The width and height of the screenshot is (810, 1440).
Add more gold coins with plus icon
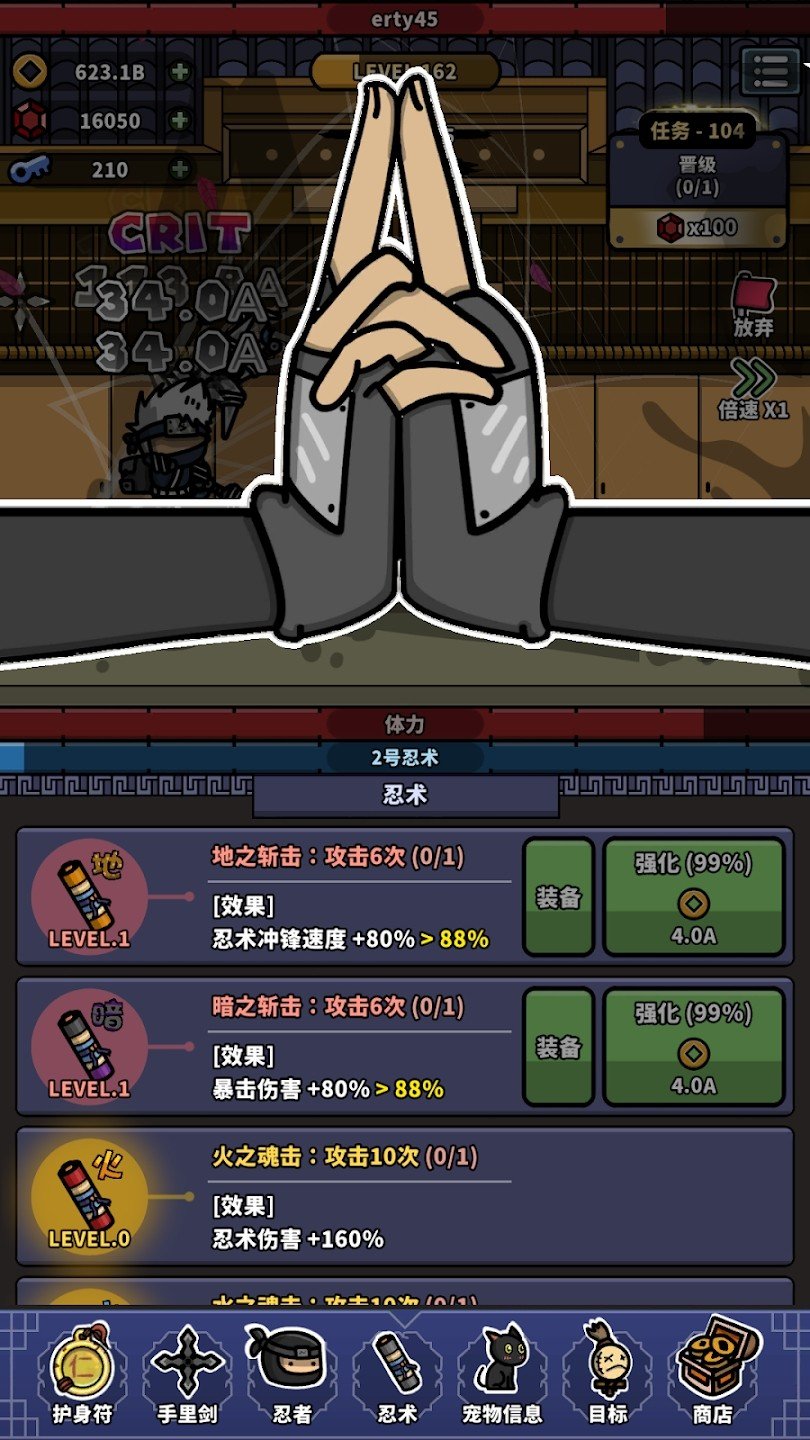point(180,72)
